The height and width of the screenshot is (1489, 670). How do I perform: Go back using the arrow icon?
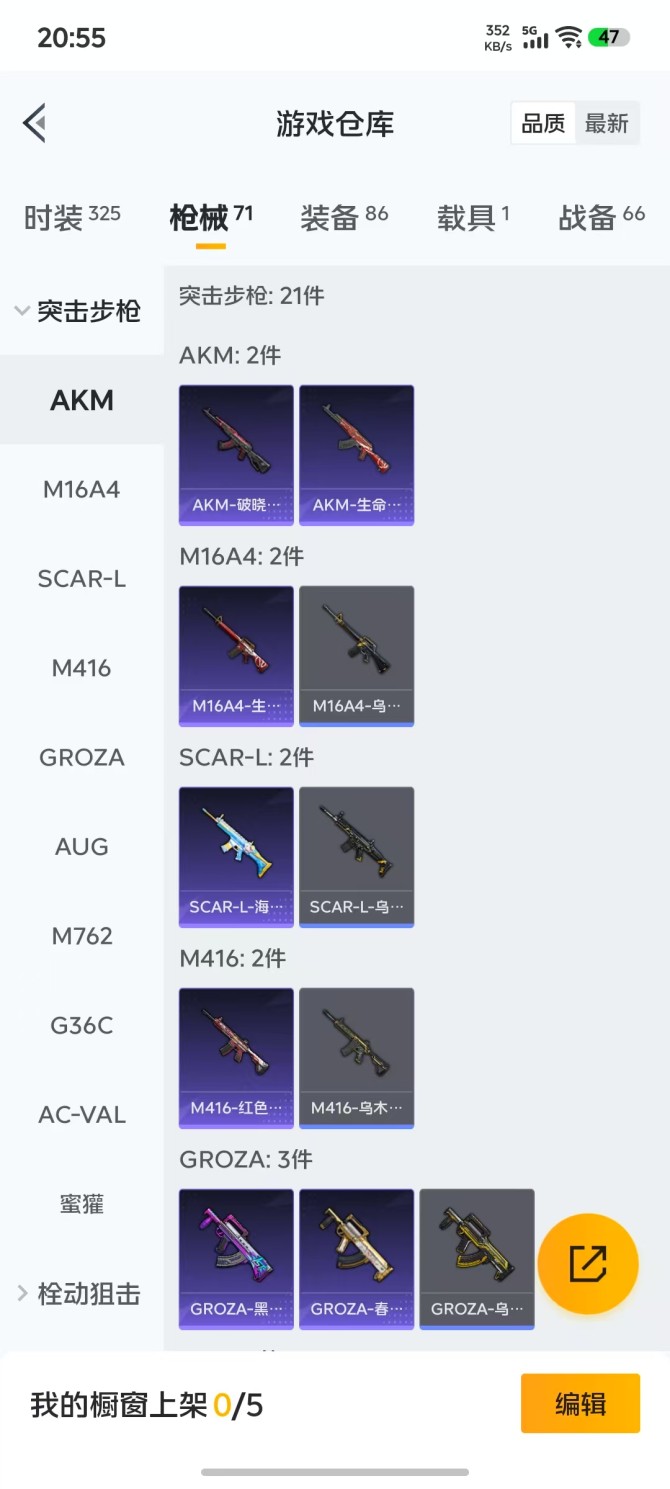click(35, 124)
